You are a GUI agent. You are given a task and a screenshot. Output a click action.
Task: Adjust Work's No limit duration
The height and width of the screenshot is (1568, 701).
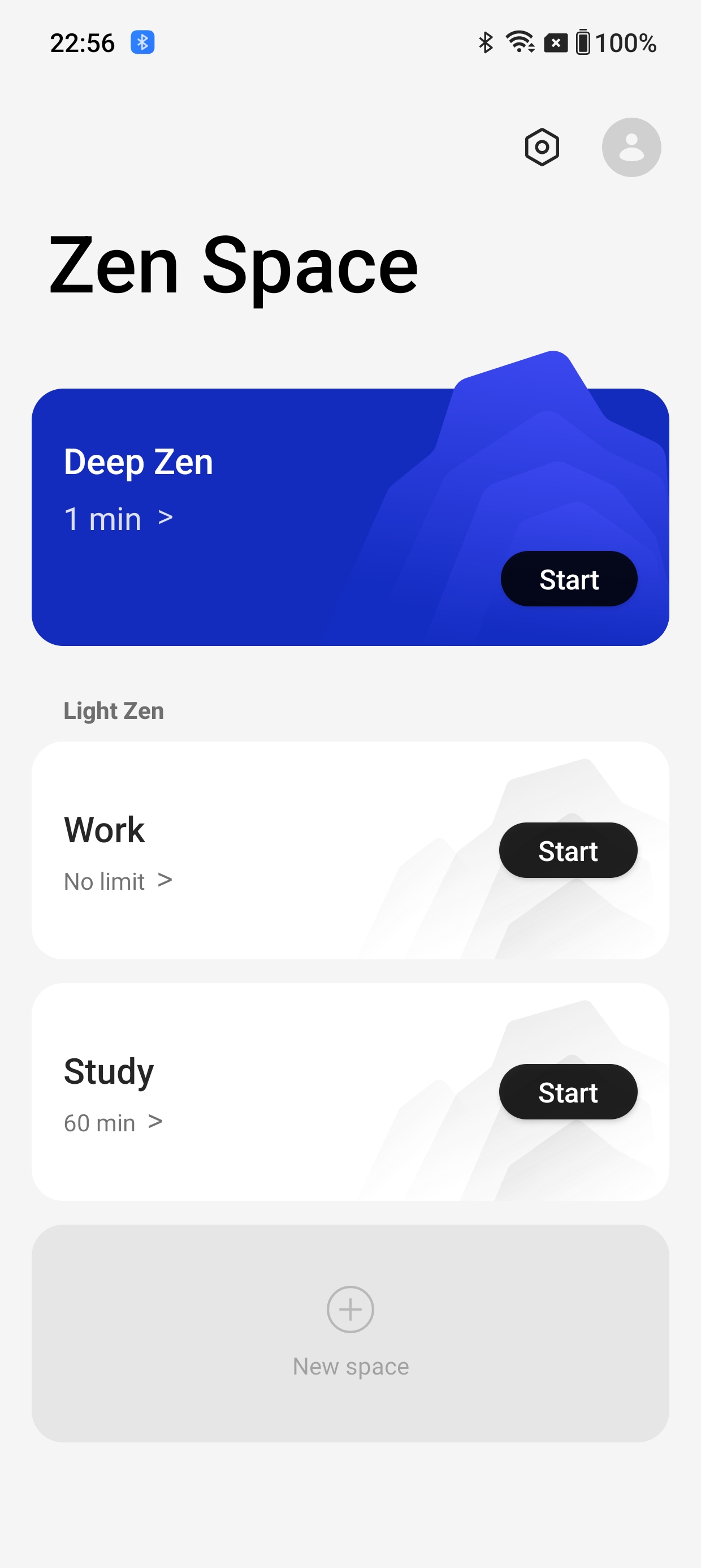[x=119, y=881]
